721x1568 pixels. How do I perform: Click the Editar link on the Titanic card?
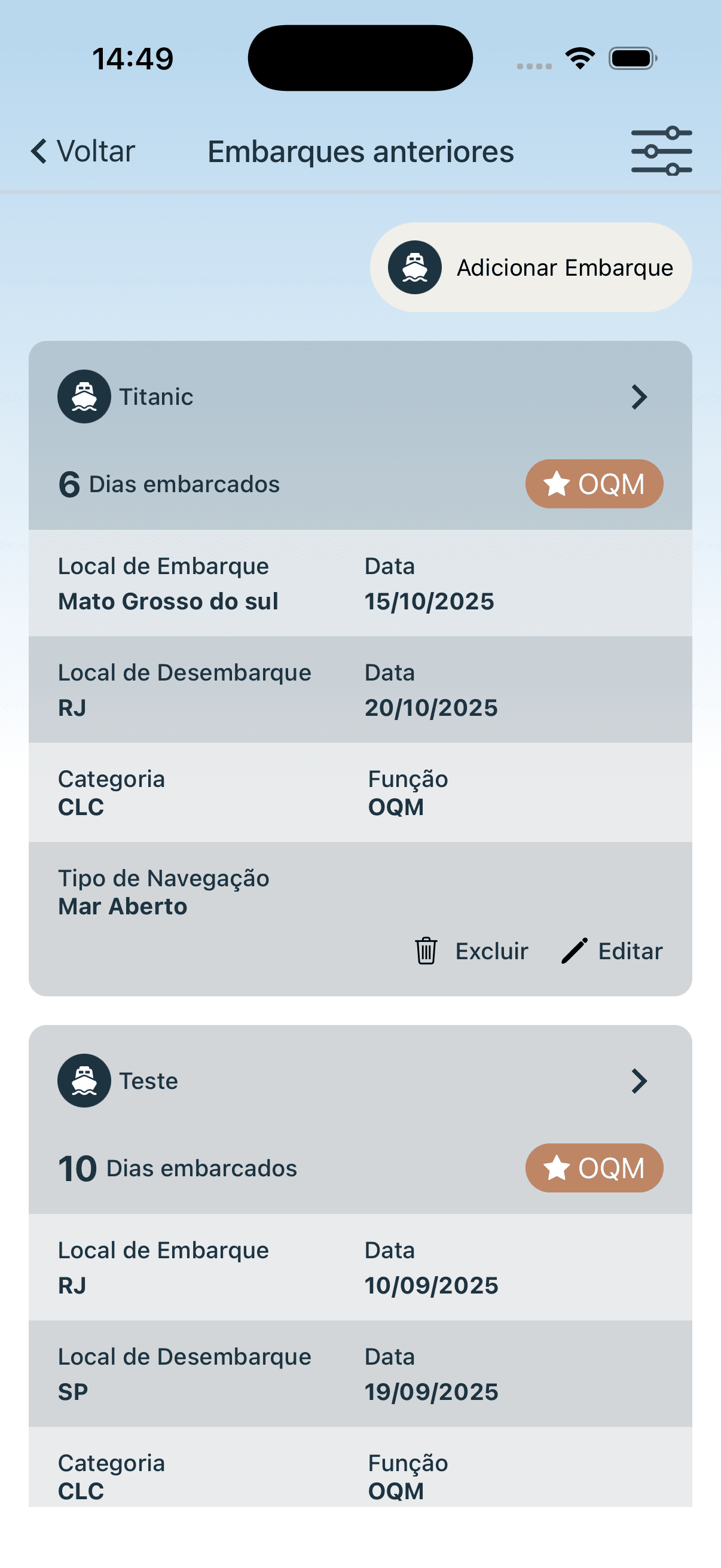coord(630,950)
